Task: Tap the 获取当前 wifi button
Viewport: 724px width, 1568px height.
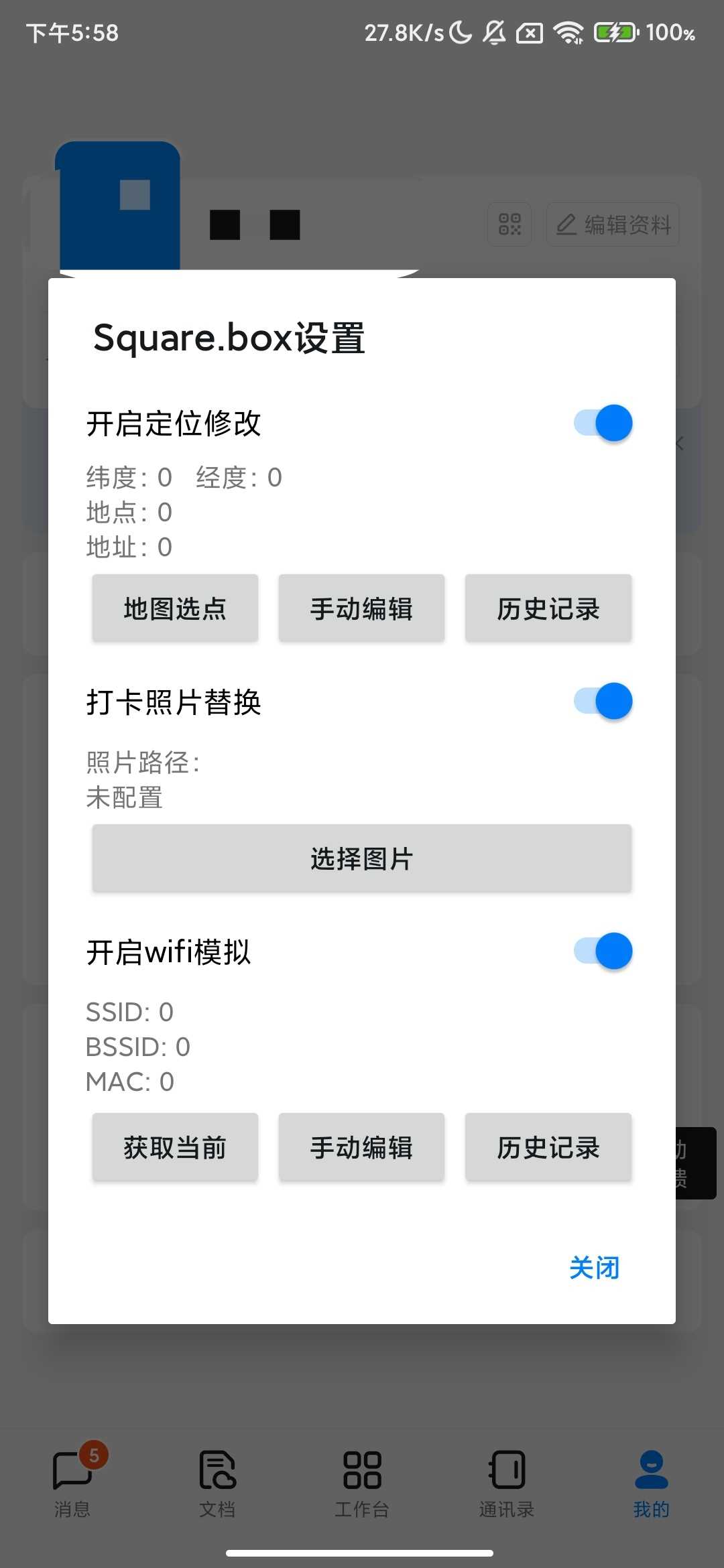Action: [x=175, y=1147]
